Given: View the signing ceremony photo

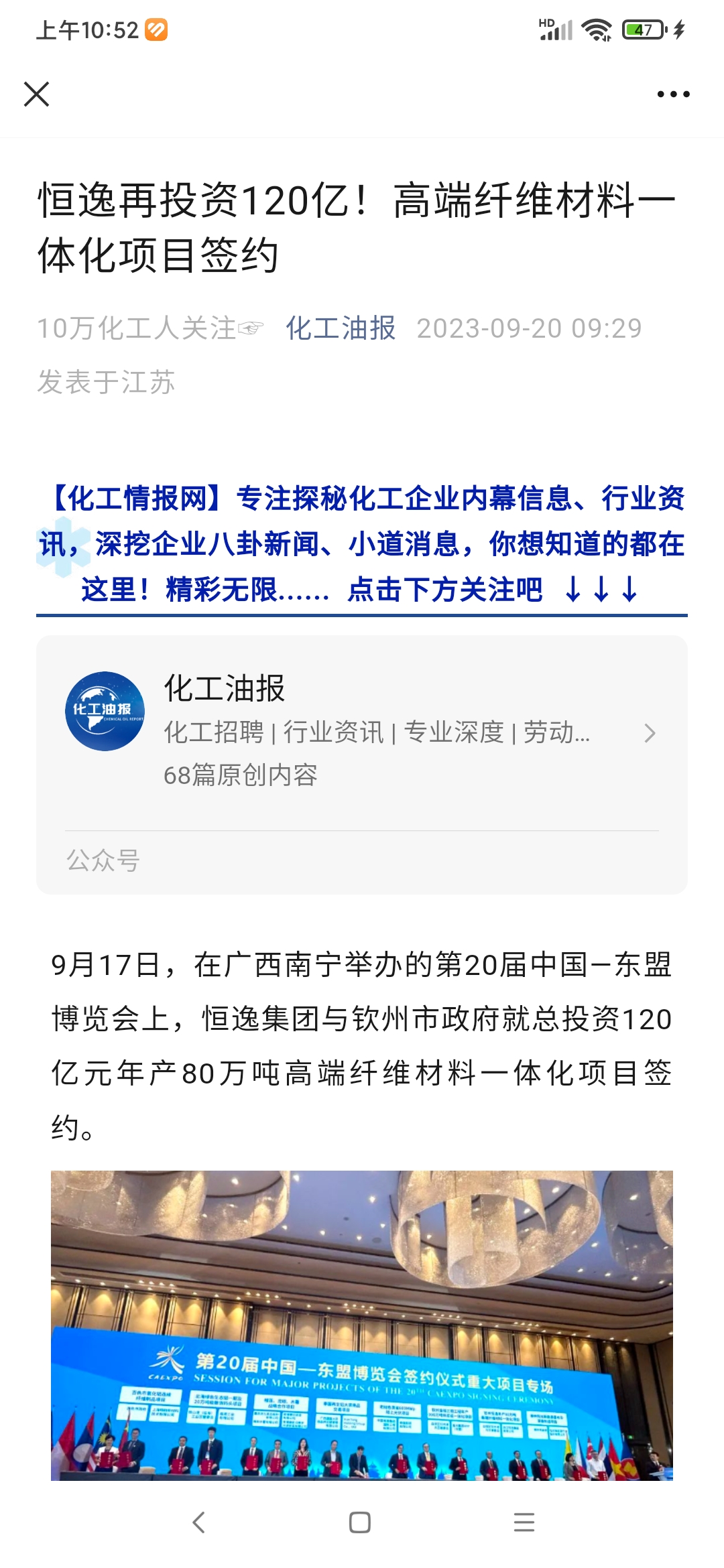Looking at the screenshot, I should (x=362, y=1325).
